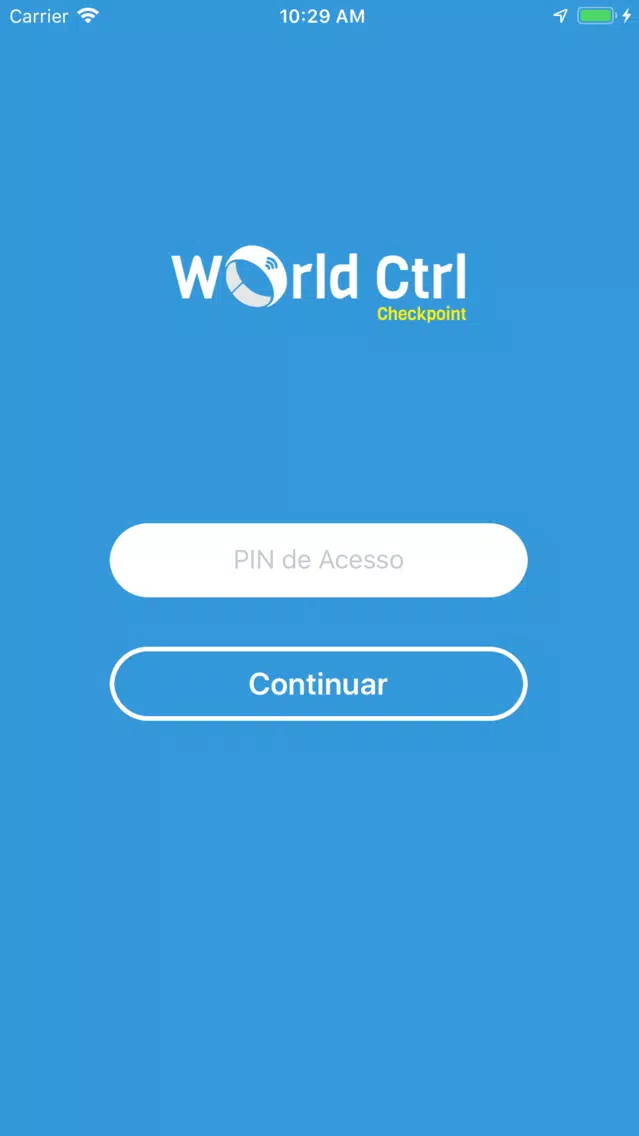This screenshot has width=639, height=1136.
Task: Tap the Continuar button
Action: tap(319, 684)
